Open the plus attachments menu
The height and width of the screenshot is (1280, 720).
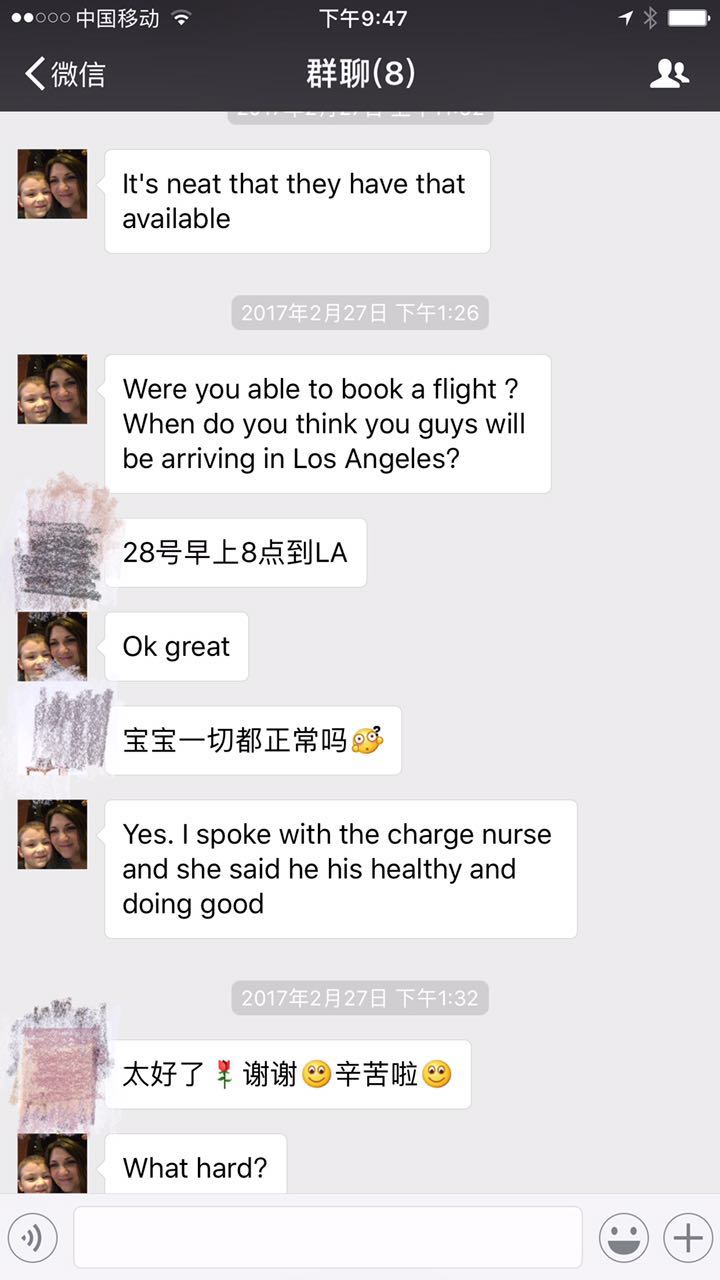(x=688, y=1238)
